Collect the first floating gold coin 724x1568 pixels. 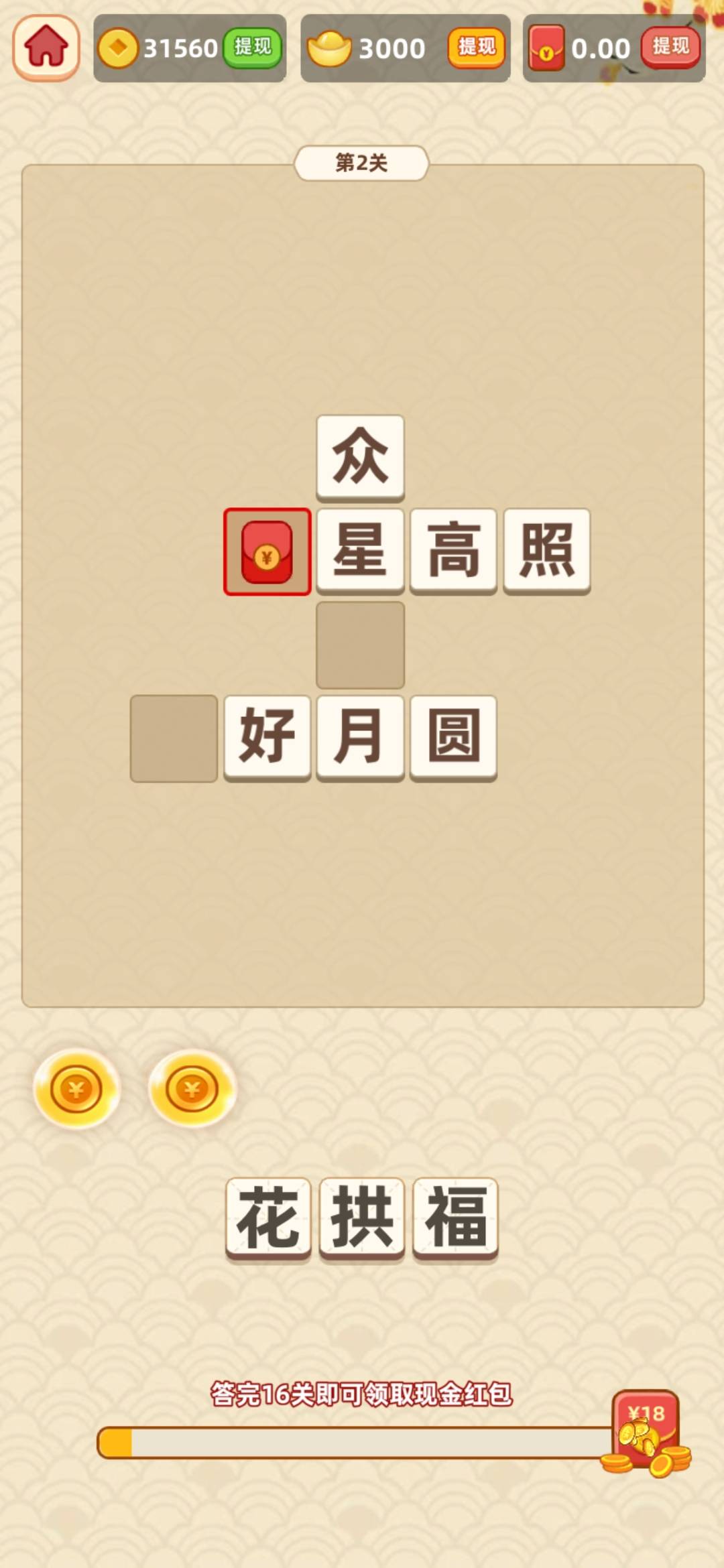coord(77,1089)
